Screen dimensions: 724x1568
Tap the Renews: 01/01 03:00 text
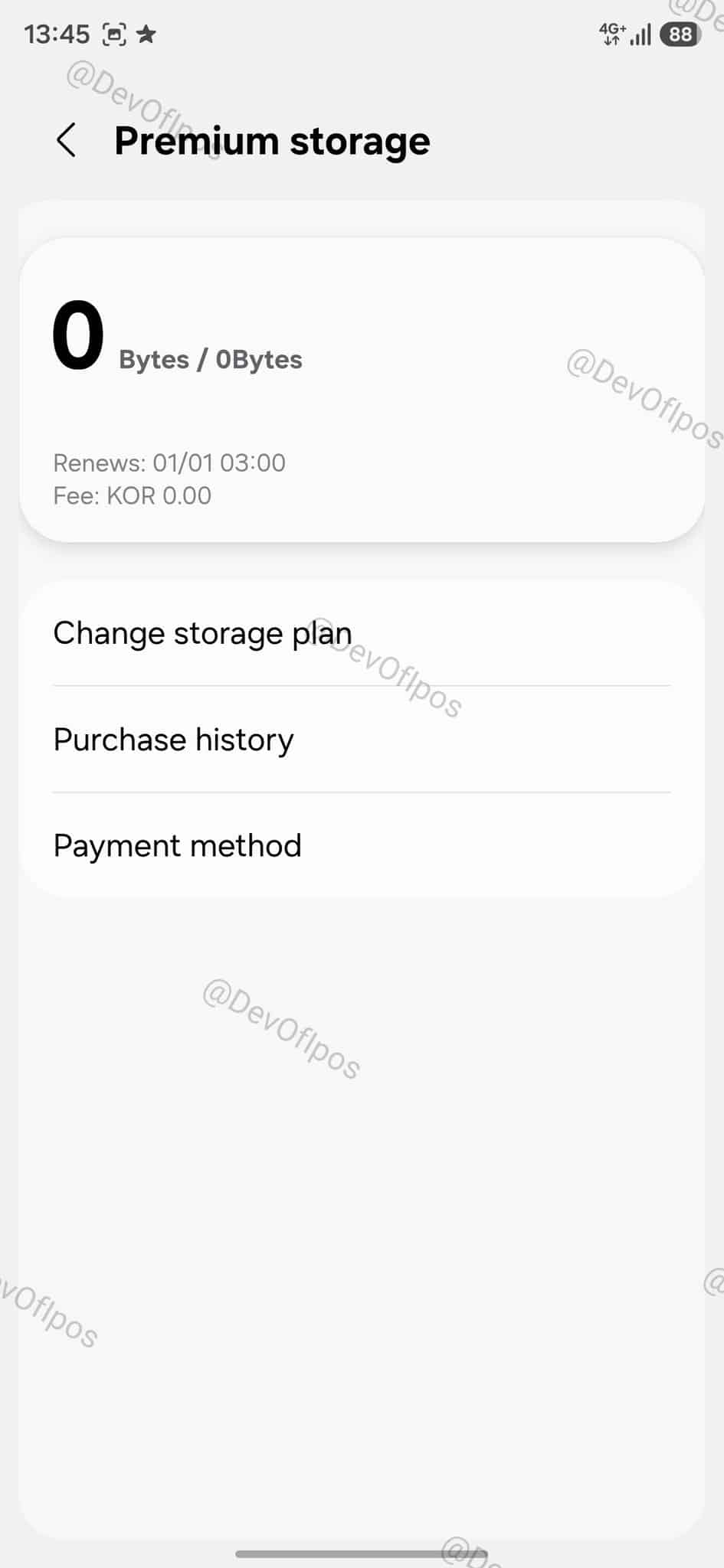(169, 462)
